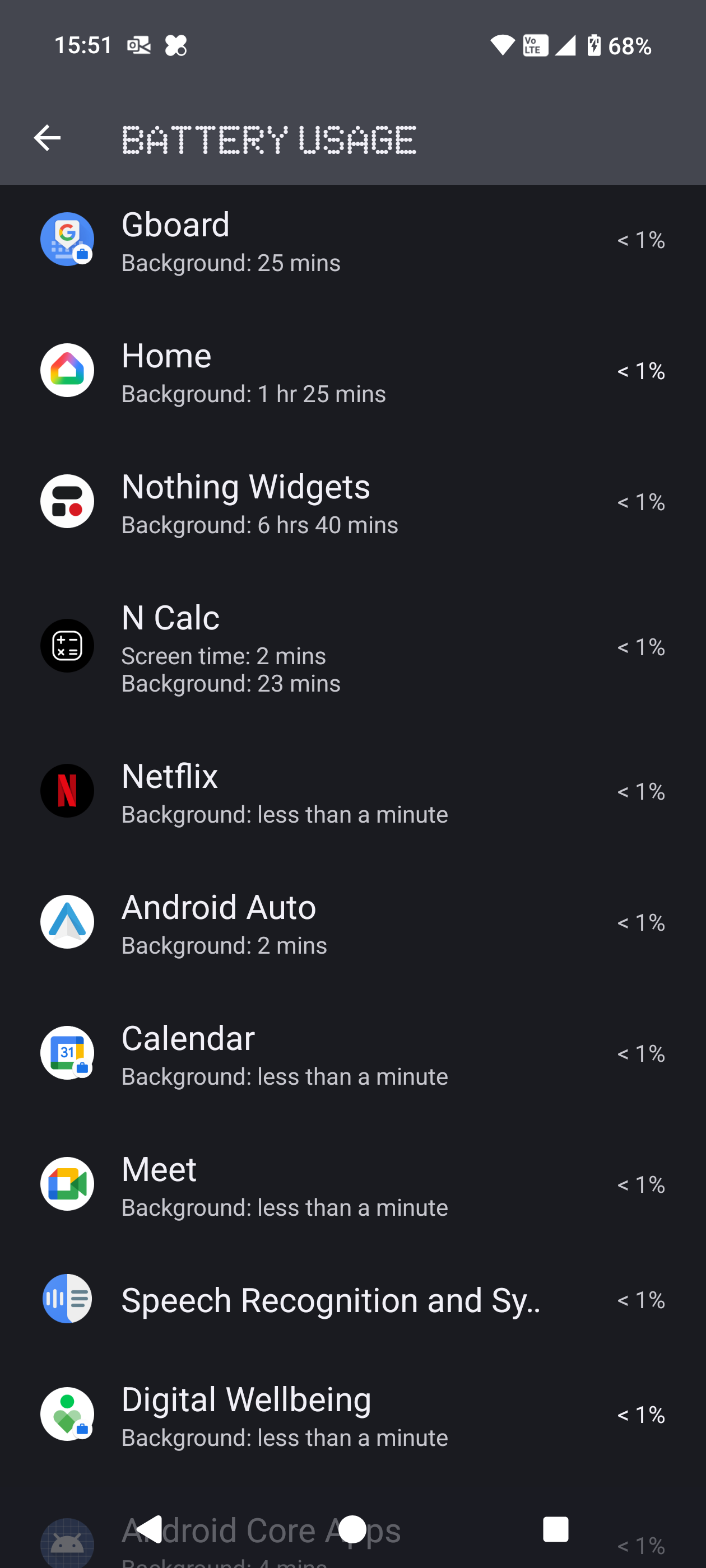706x1568 pixels.
Task: Tap the system home button
Action: [352, 1529]
